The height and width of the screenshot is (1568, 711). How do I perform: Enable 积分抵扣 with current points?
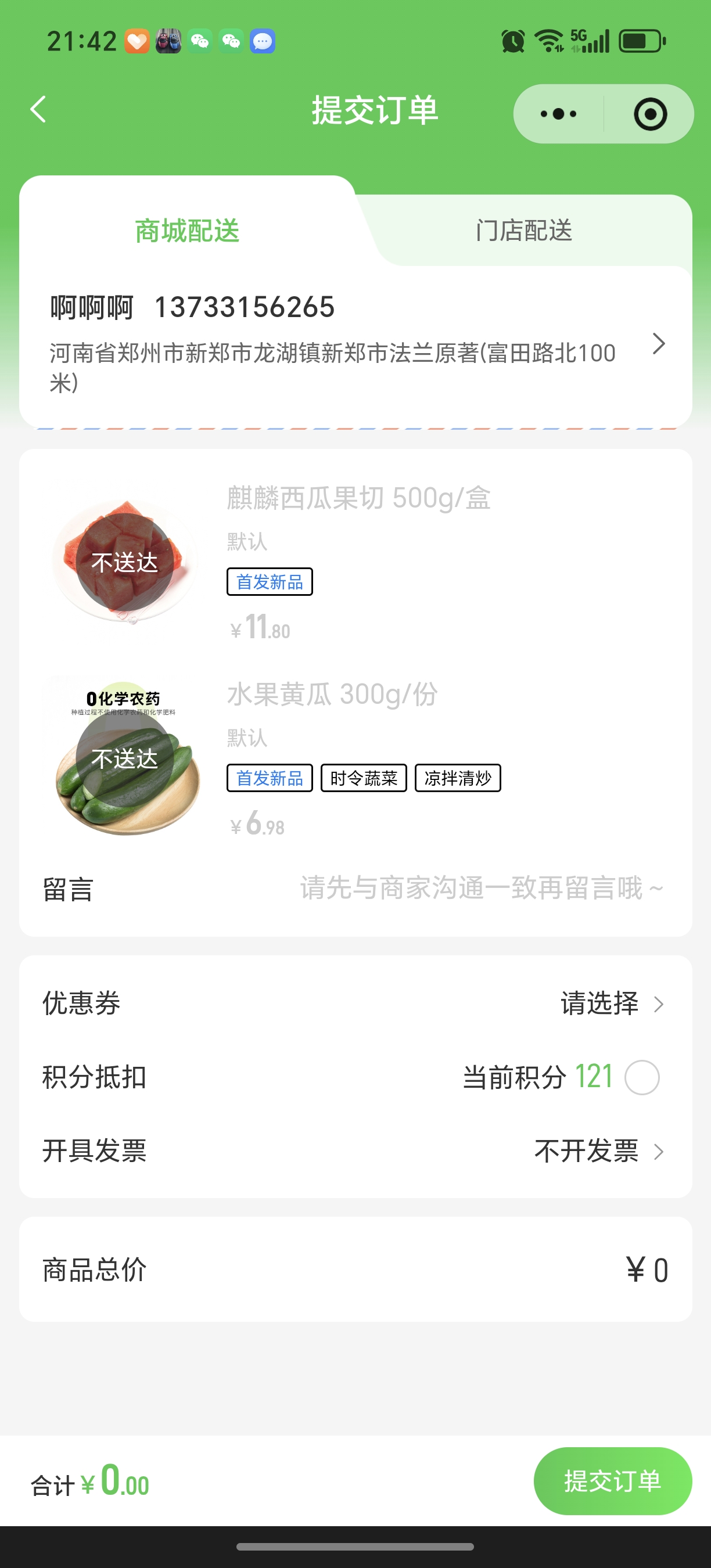[642, 1077]
